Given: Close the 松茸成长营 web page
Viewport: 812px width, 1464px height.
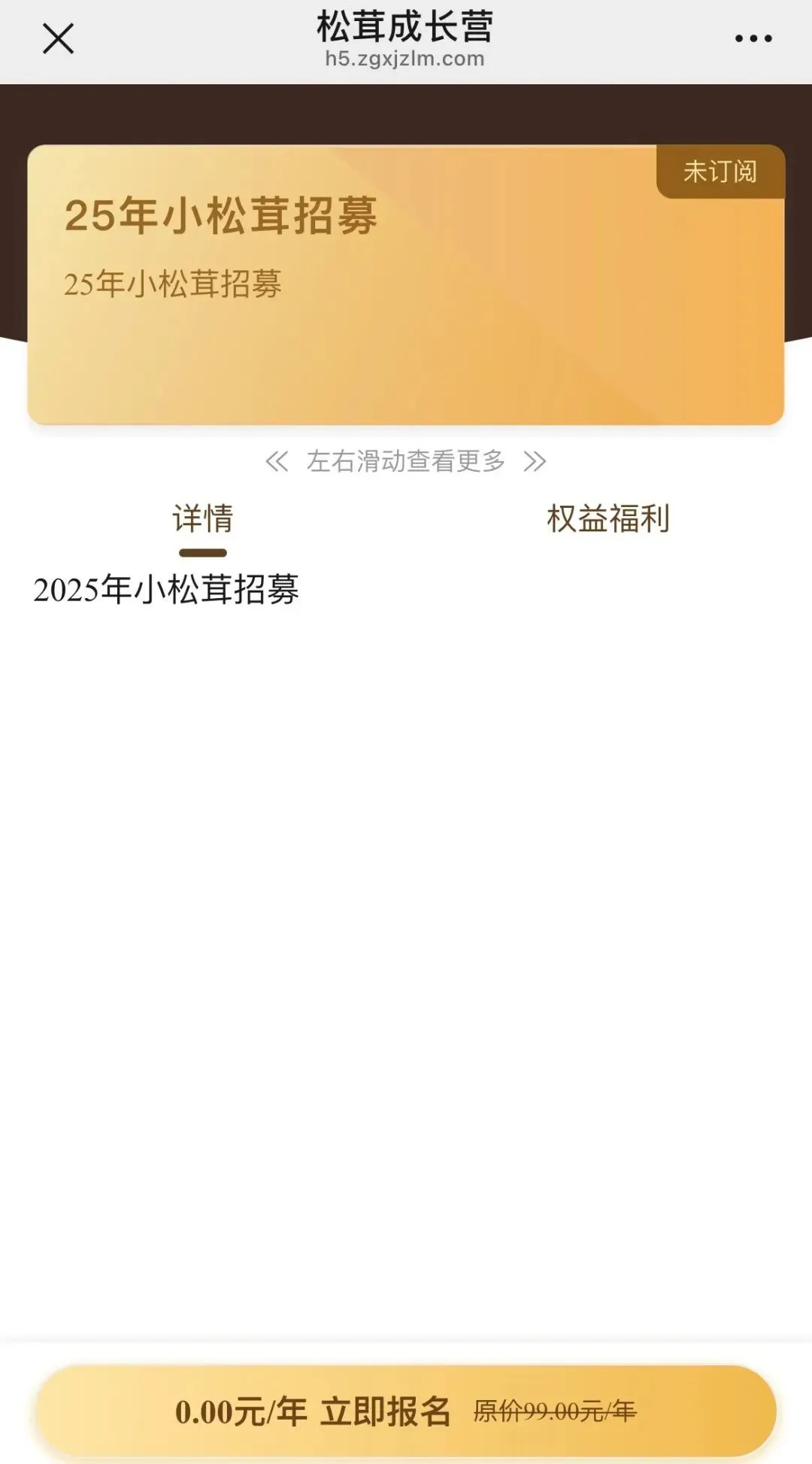Looking at the screenshot, I should point(58,38).
